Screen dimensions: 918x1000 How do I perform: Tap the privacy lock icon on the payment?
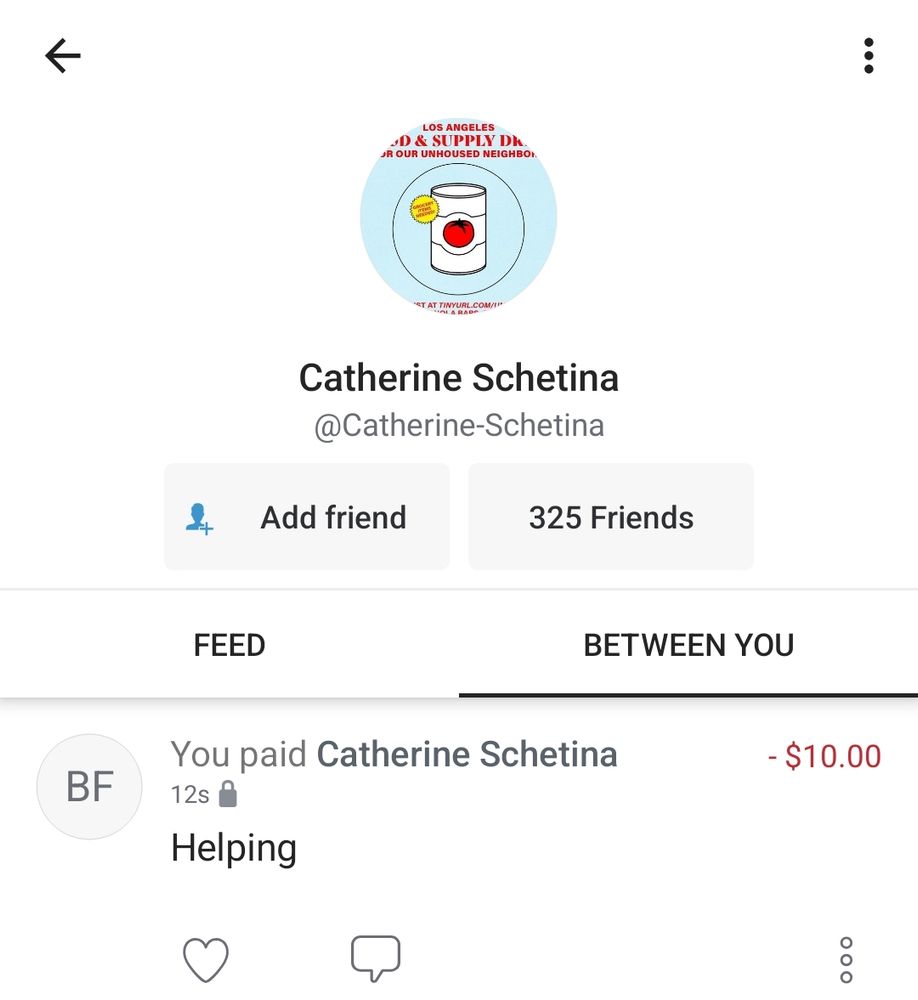(x=229, y=795)
